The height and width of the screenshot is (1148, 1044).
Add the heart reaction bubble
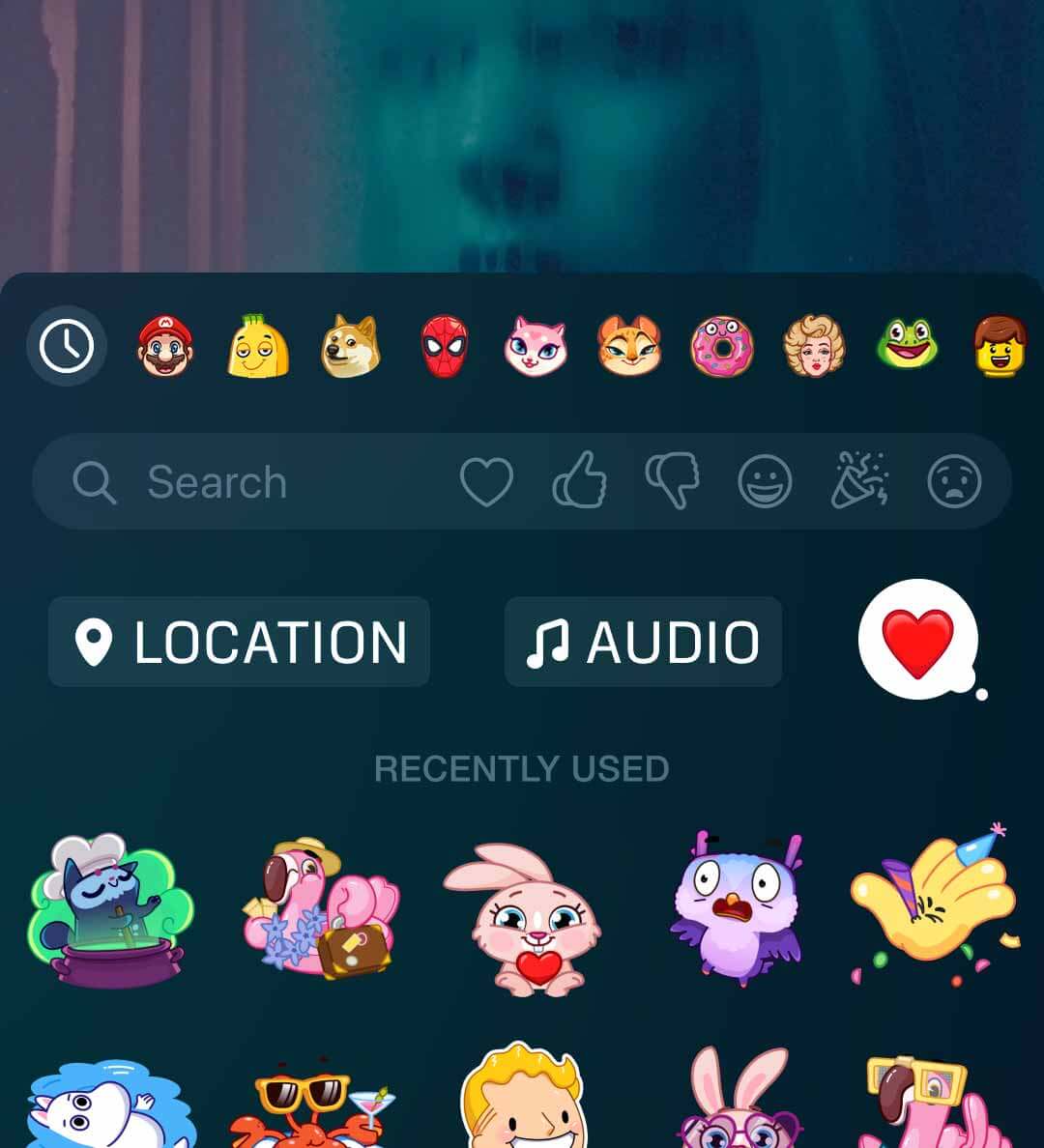[x=918, y=641]
